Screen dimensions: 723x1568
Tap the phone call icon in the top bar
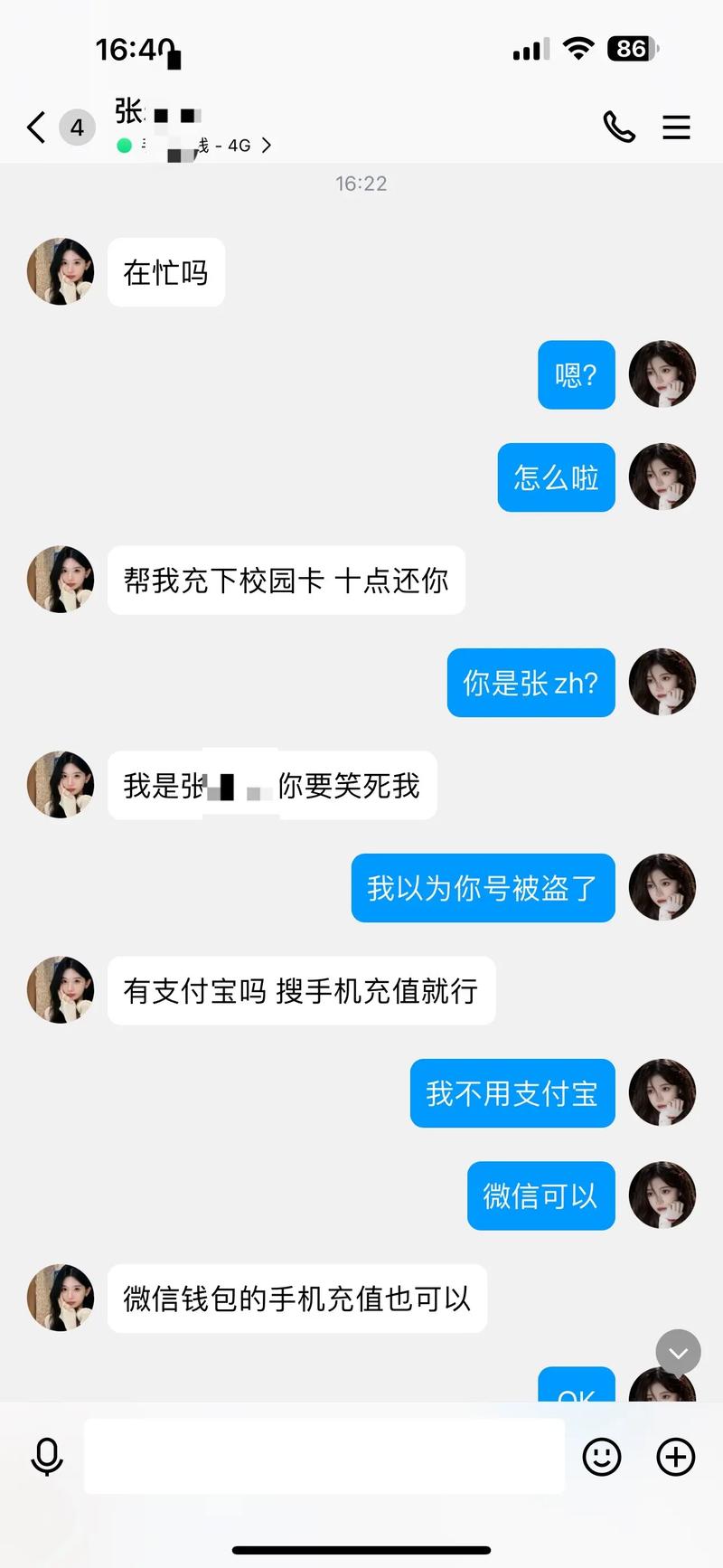620,127
